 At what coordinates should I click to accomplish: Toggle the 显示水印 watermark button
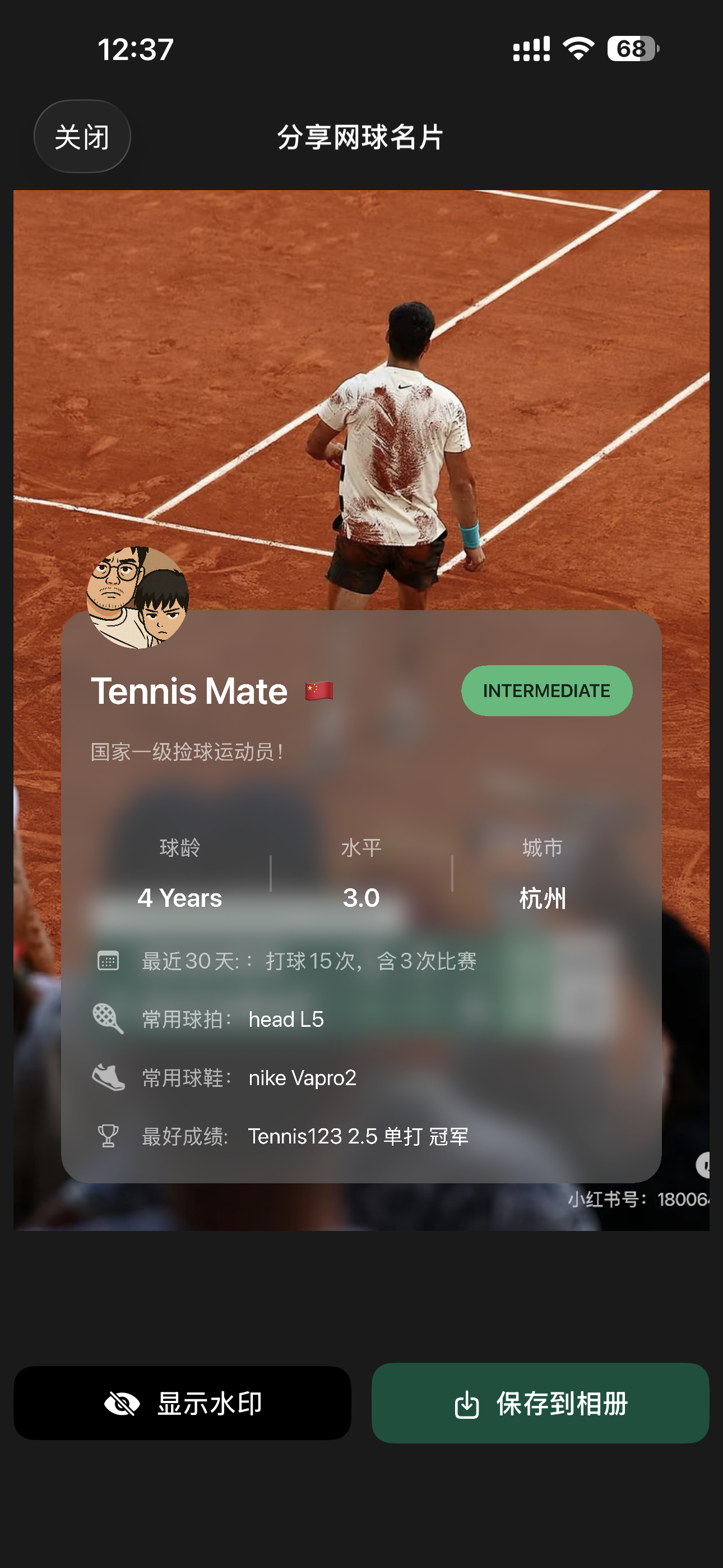click(182, 1403)
